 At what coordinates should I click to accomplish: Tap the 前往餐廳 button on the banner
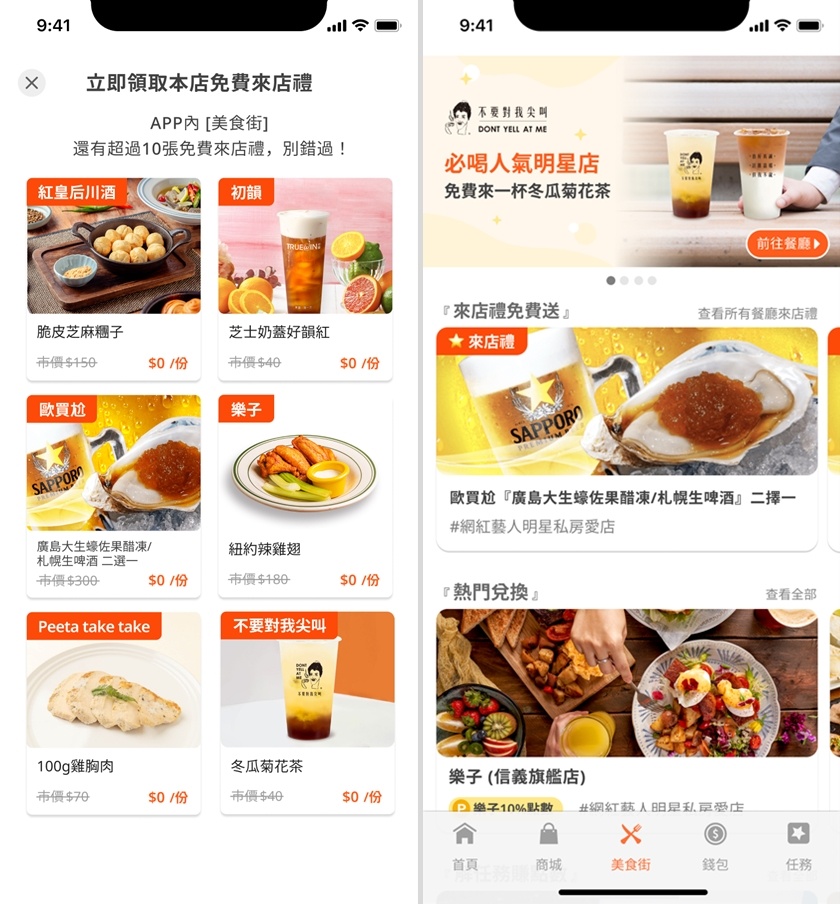[787, 243]
